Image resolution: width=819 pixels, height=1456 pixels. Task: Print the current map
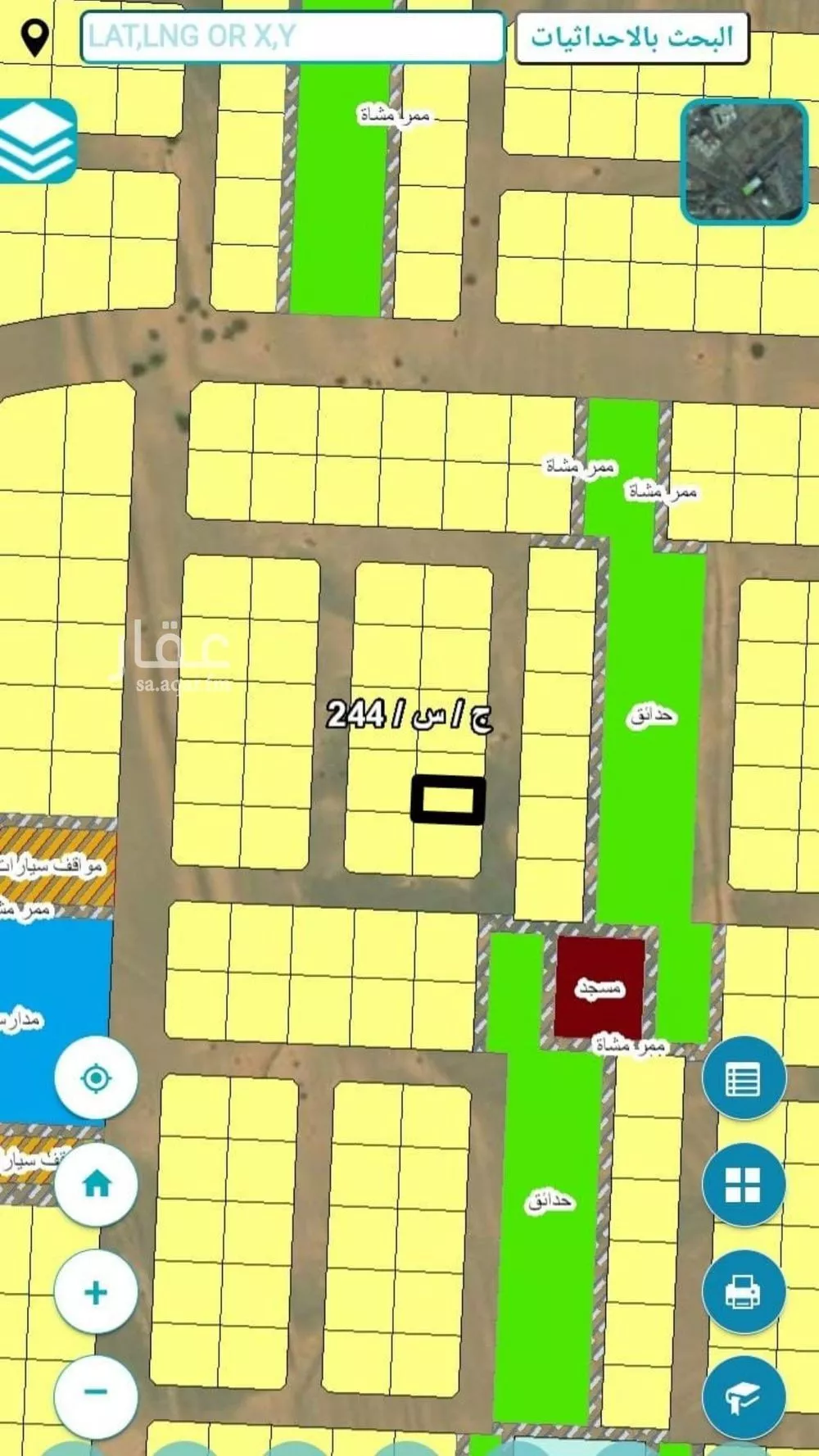(x=743, y=1292)
